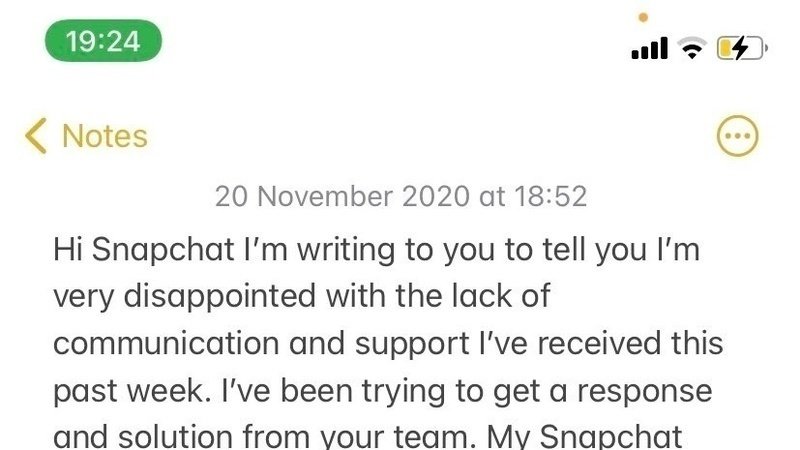This screenshot has height=450, width=800.
Task: Tap the note text to edit it
Action: tap(390, 343)
